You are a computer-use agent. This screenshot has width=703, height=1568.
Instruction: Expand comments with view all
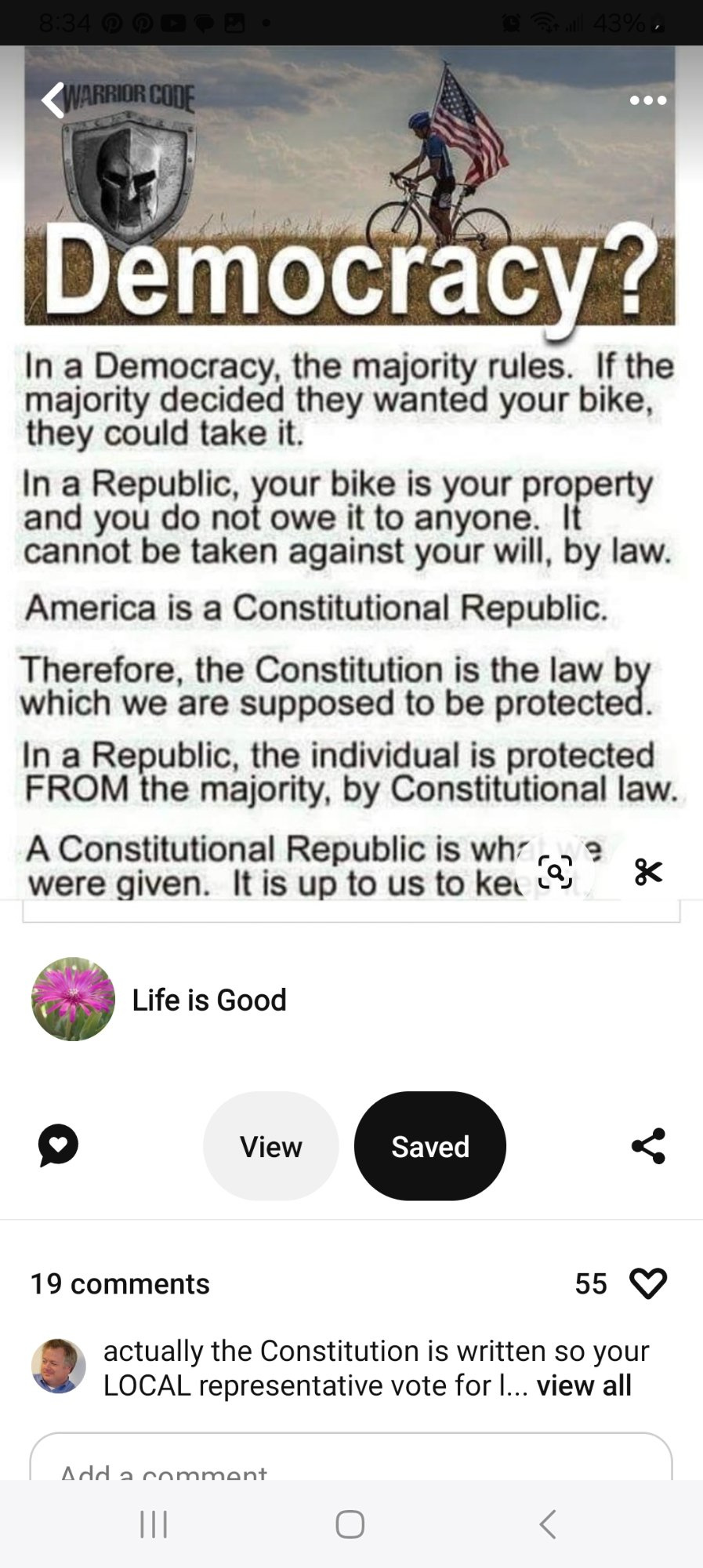[584, 1385]
